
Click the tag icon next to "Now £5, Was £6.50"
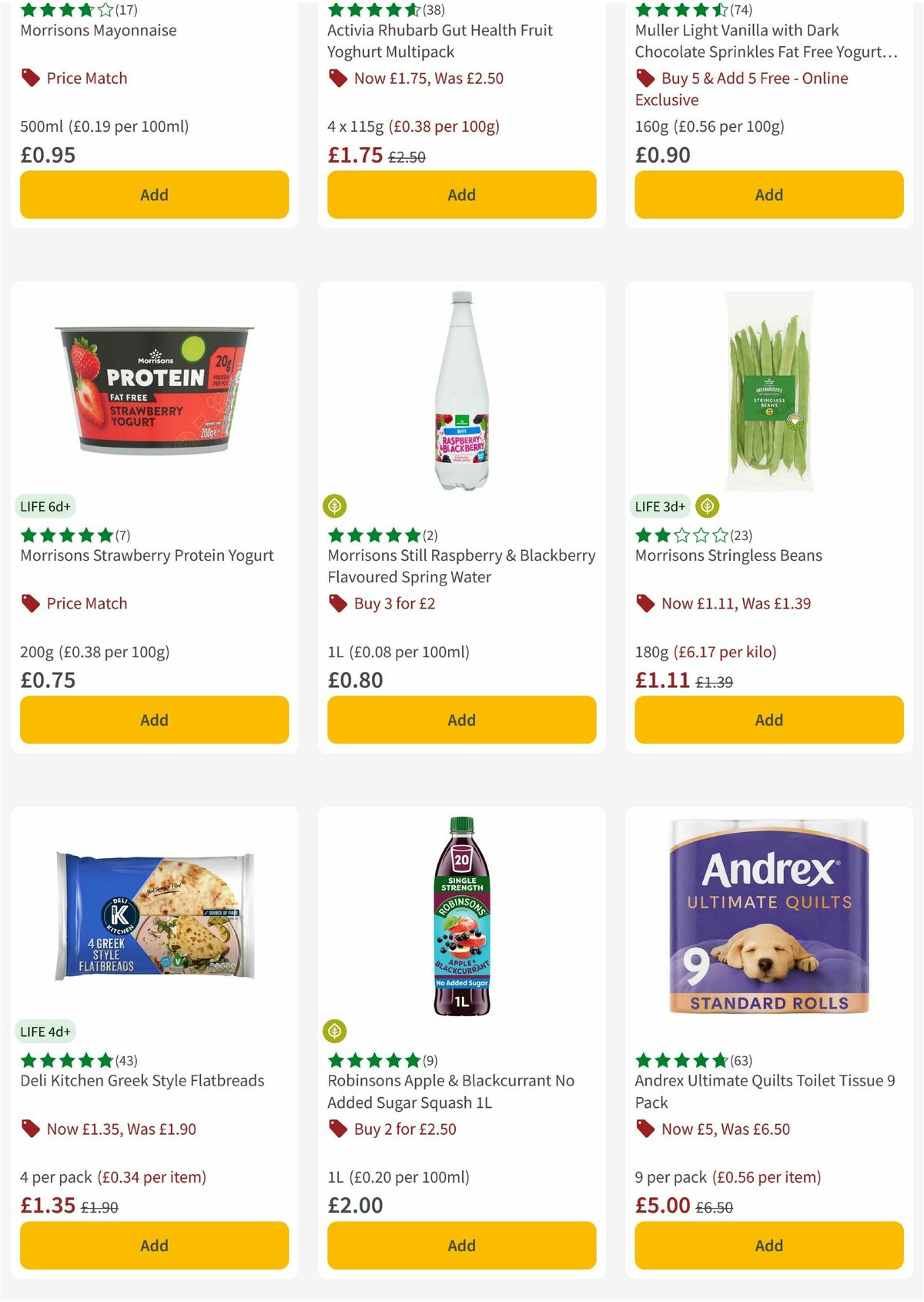tap(644, 1129)
